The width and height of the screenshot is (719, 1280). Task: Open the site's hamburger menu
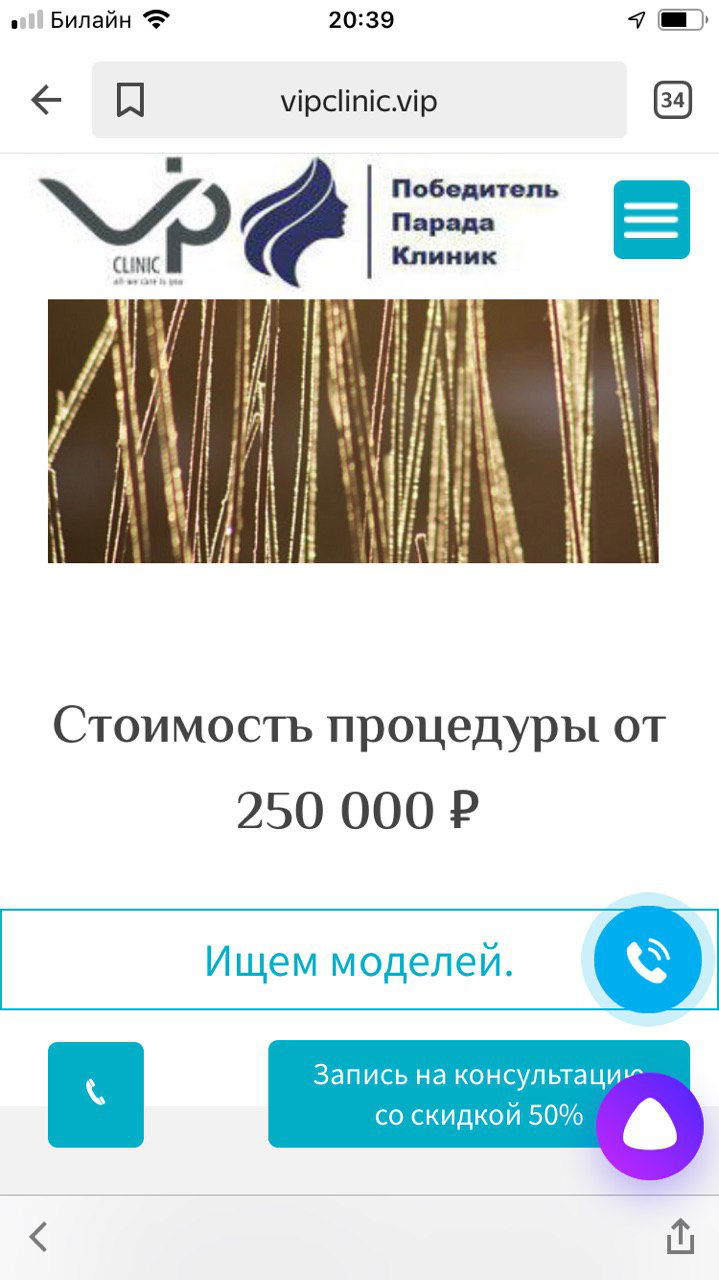pos(651,219)
